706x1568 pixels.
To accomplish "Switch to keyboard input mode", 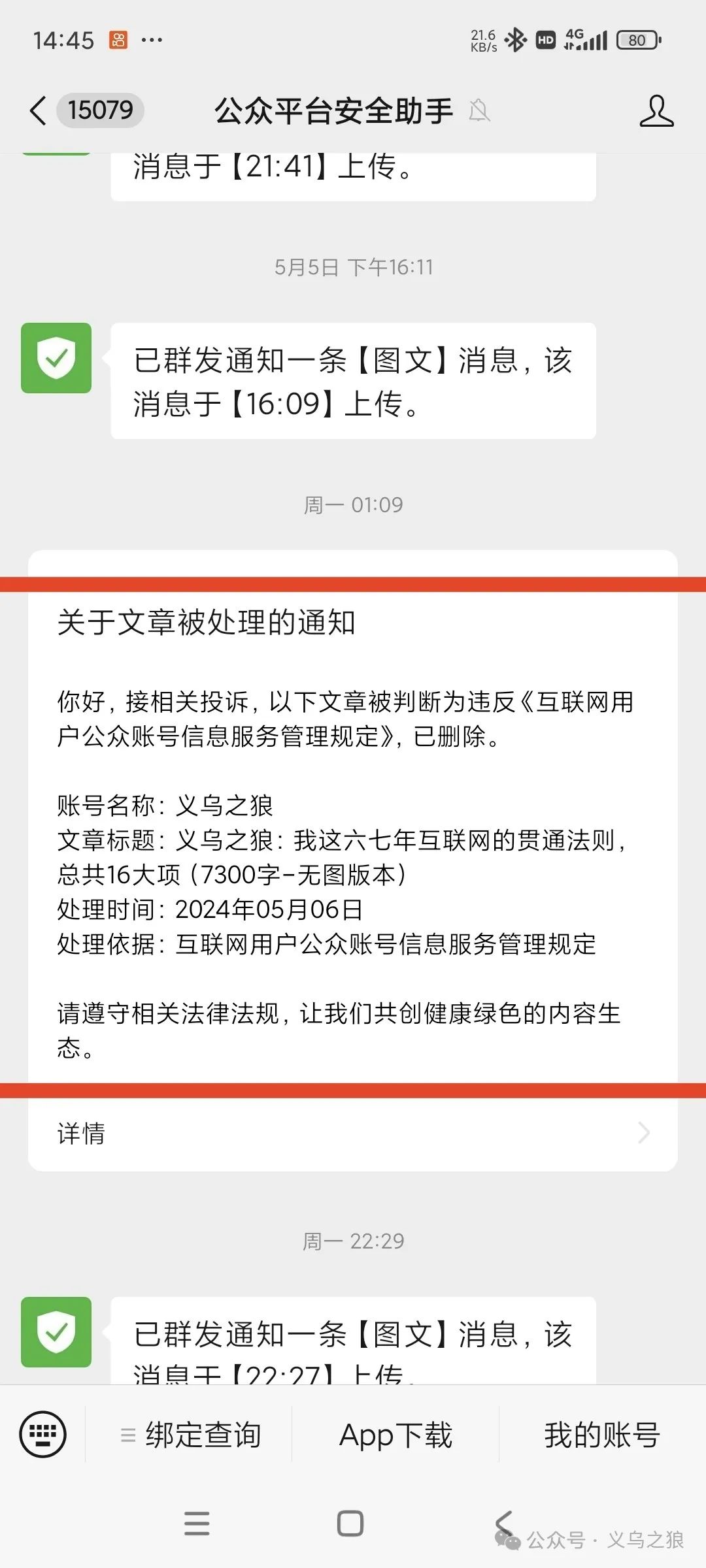I will 43,1435.
